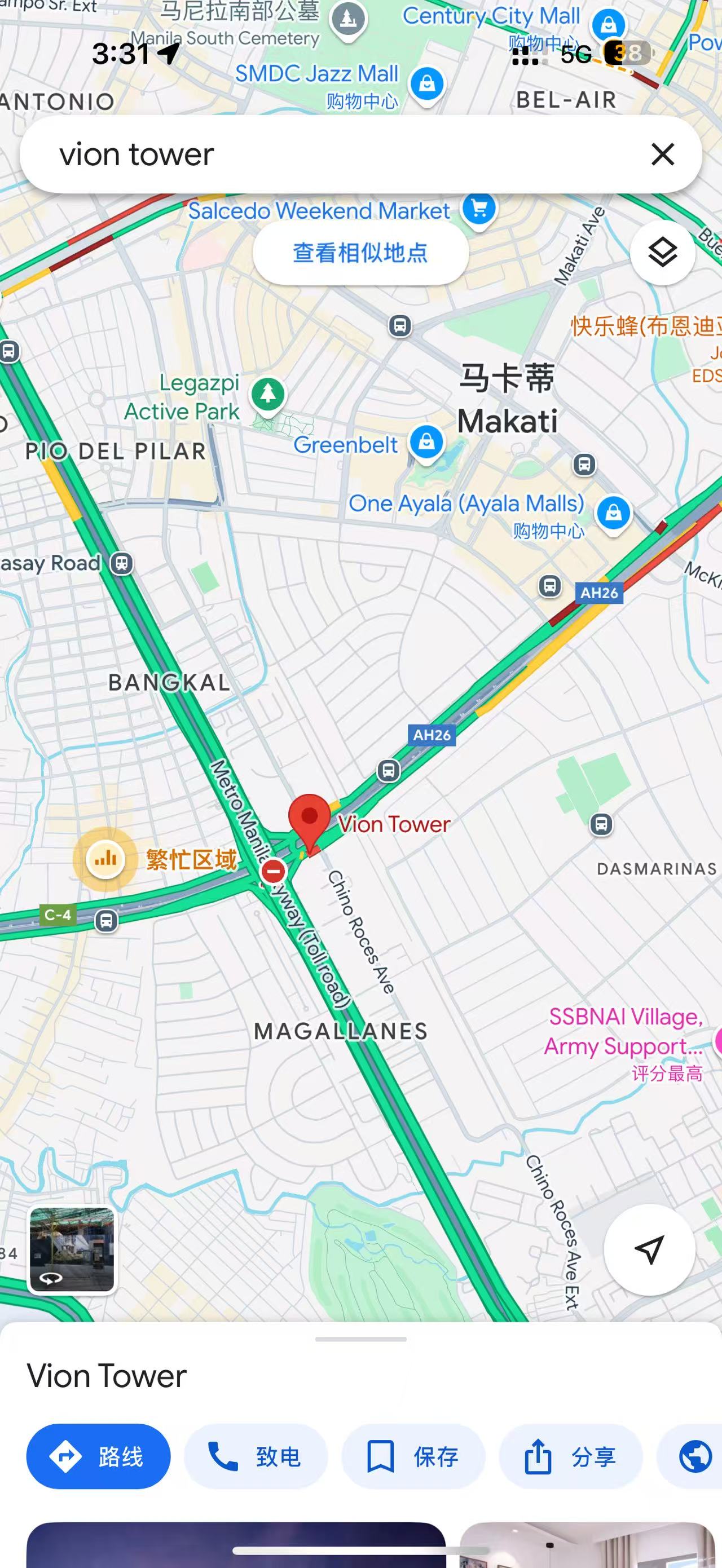Call the place via 致电
Screen dimensions: 722x1568
pyautogui.click(x=256, y=1456)
